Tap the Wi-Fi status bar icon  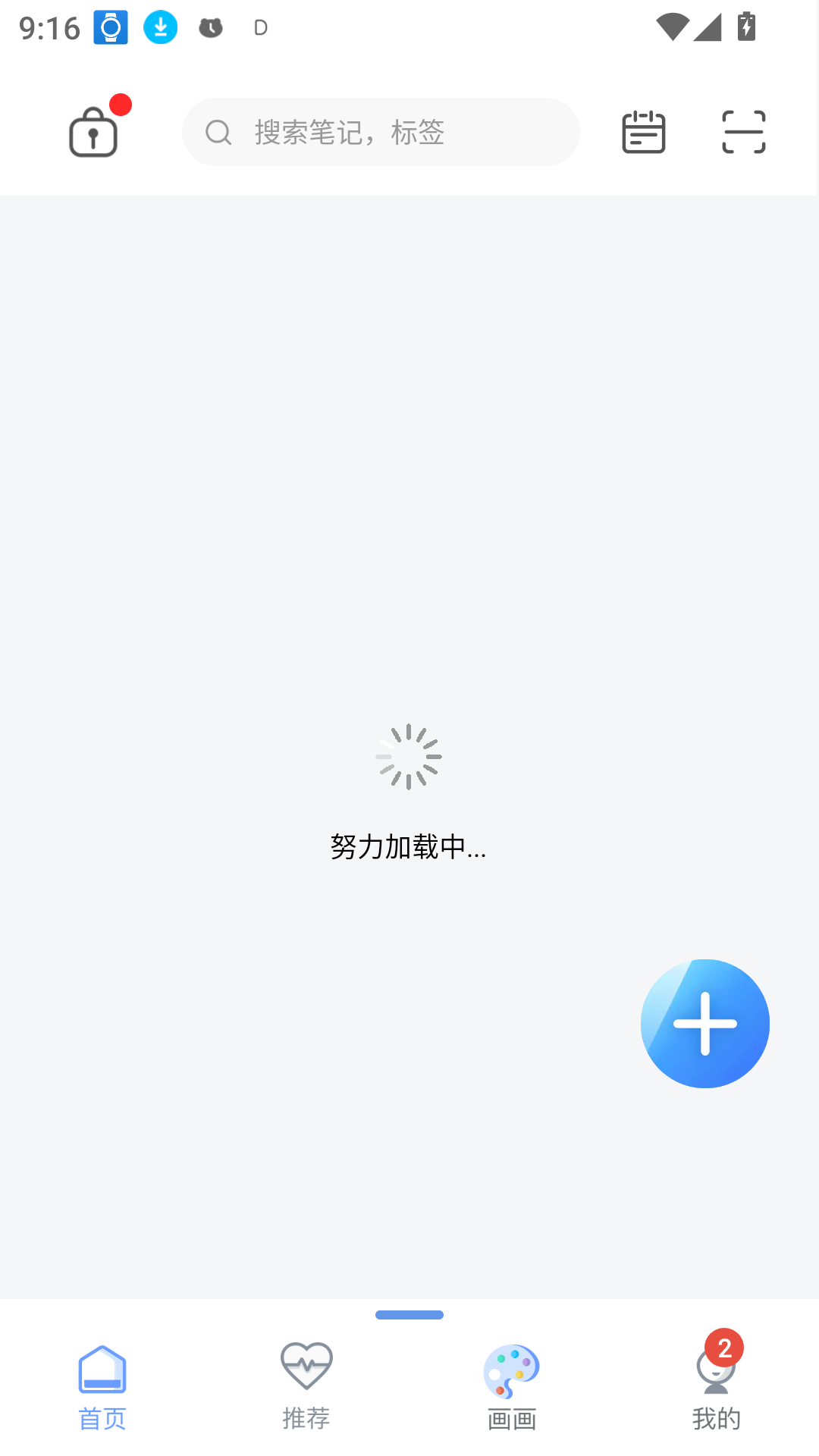(x=673, y=27)
